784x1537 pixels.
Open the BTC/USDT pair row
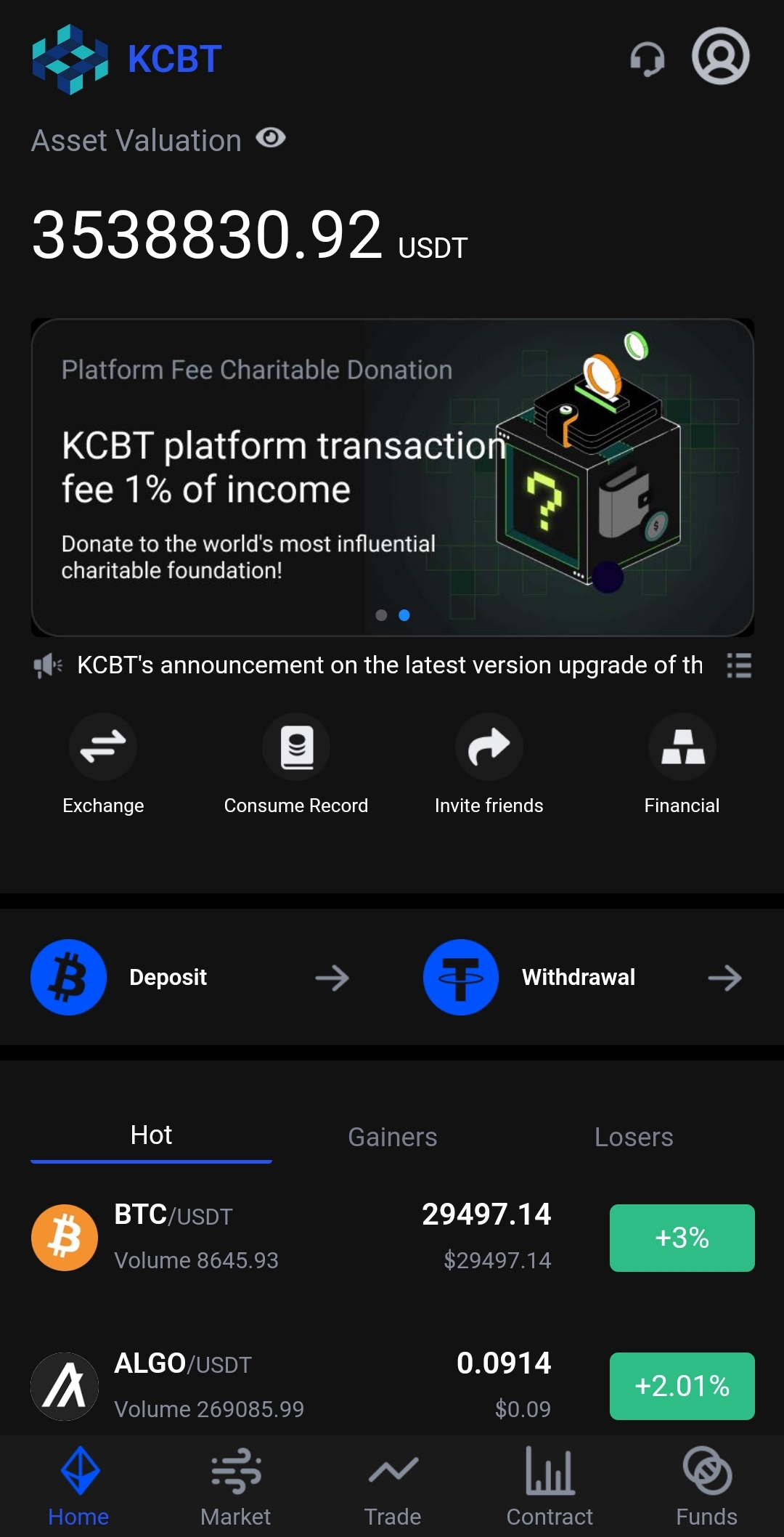(327, 1238)
